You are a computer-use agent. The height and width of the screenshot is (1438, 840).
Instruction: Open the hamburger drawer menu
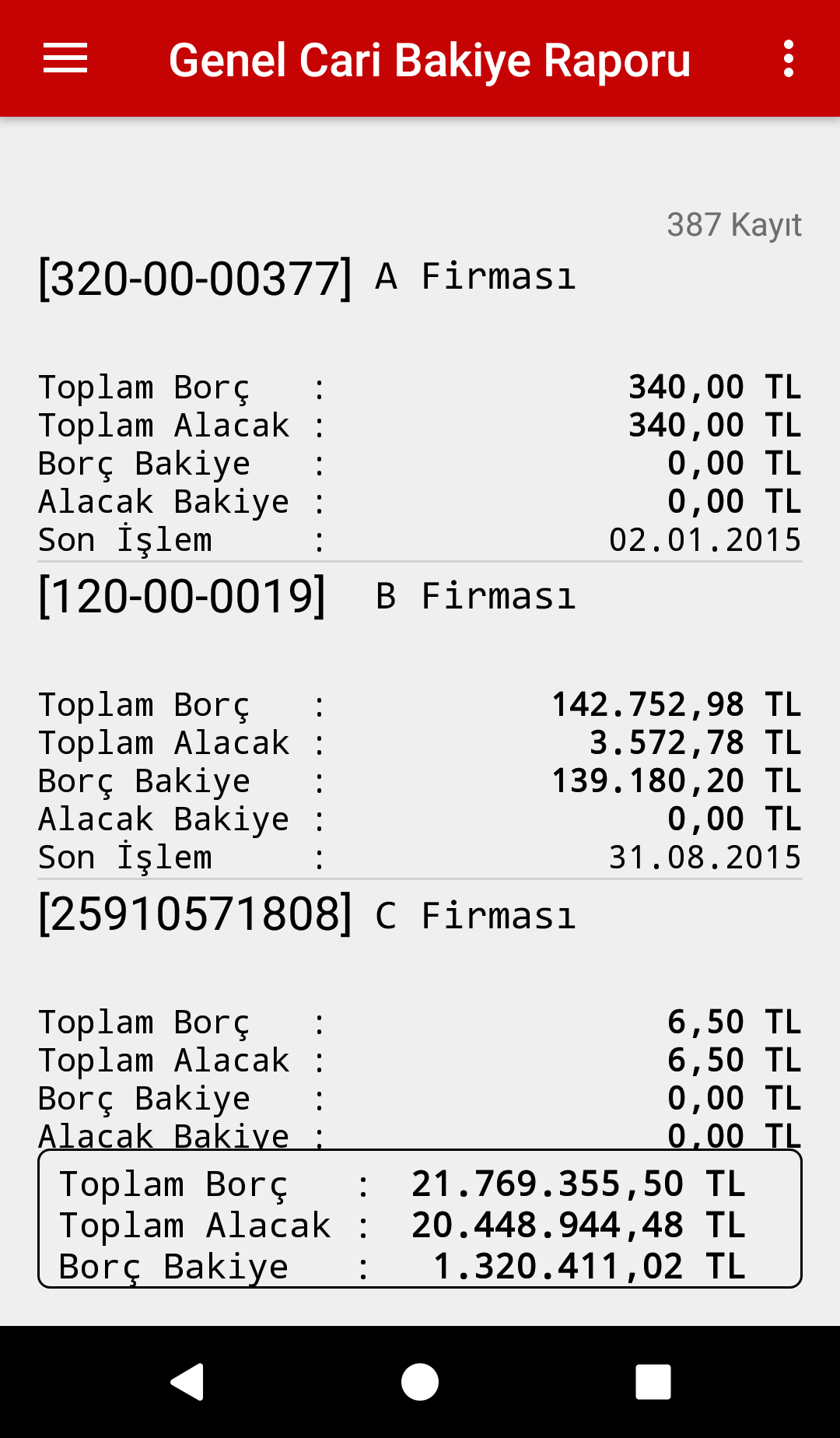65,59
